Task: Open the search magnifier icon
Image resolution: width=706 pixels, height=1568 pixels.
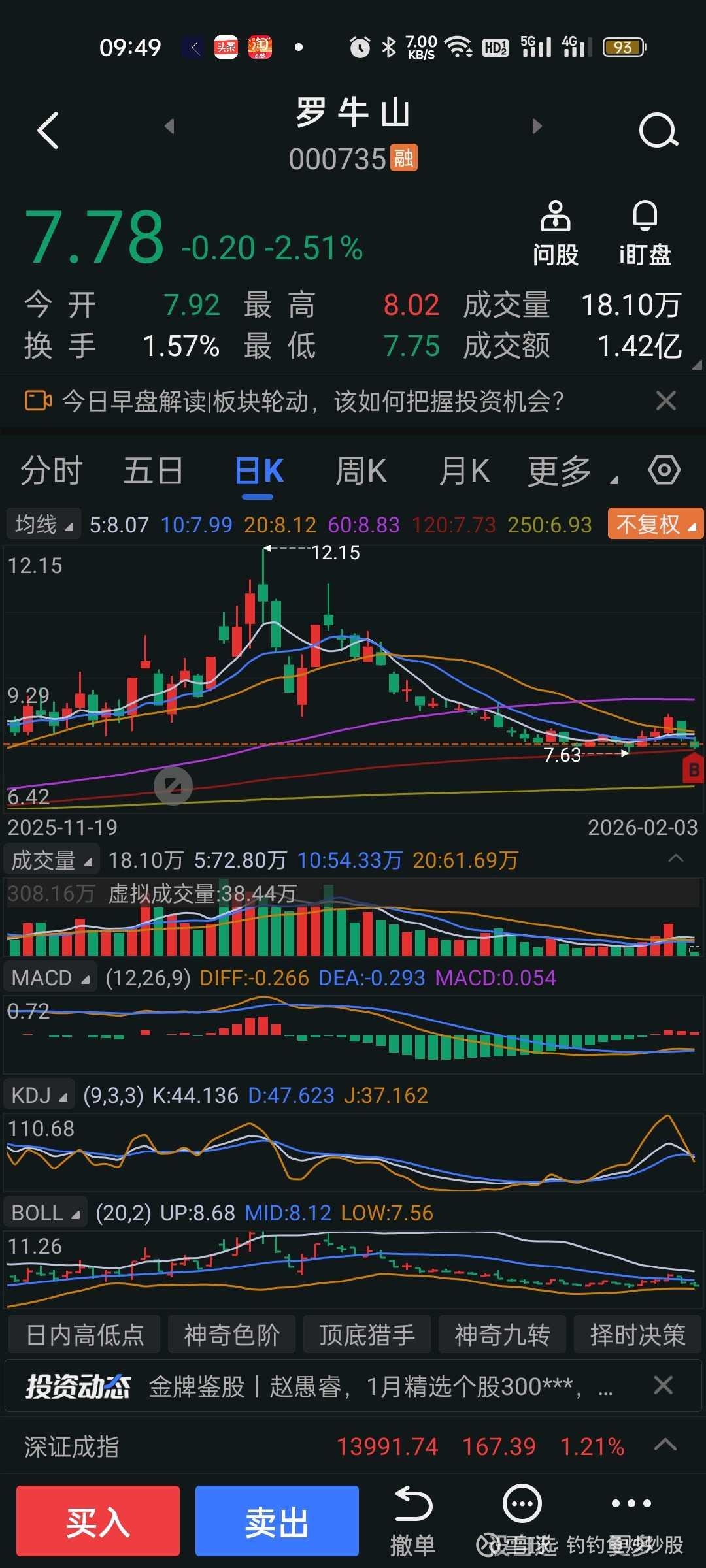Action: 658,130
